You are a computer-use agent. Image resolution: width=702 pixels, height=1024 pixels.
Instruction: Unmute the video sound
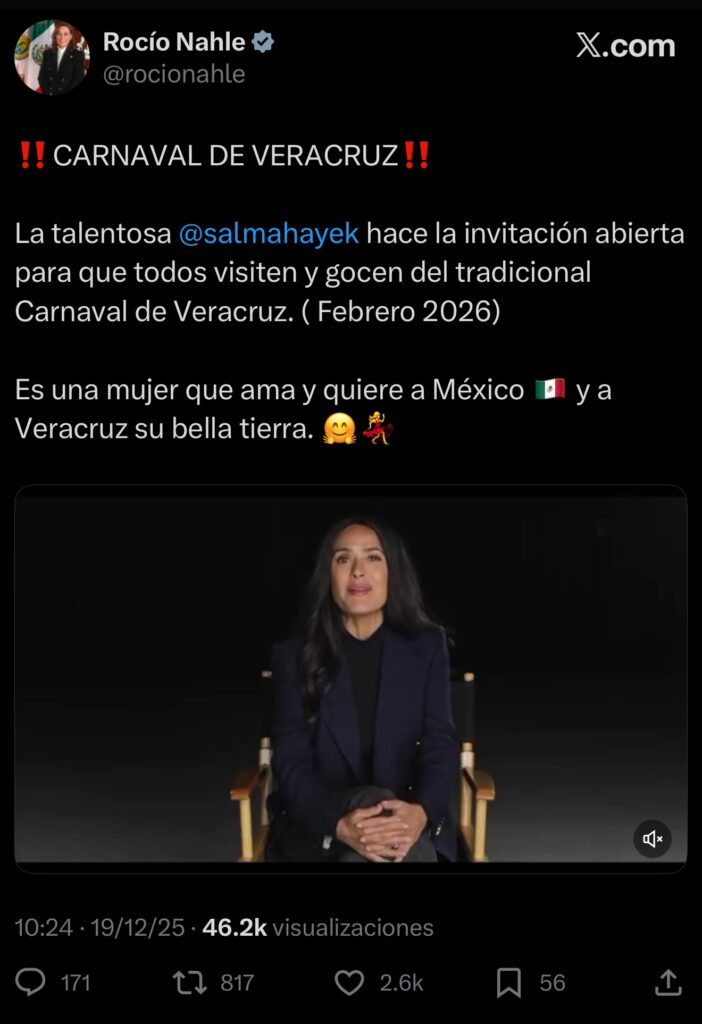[652, 838]
